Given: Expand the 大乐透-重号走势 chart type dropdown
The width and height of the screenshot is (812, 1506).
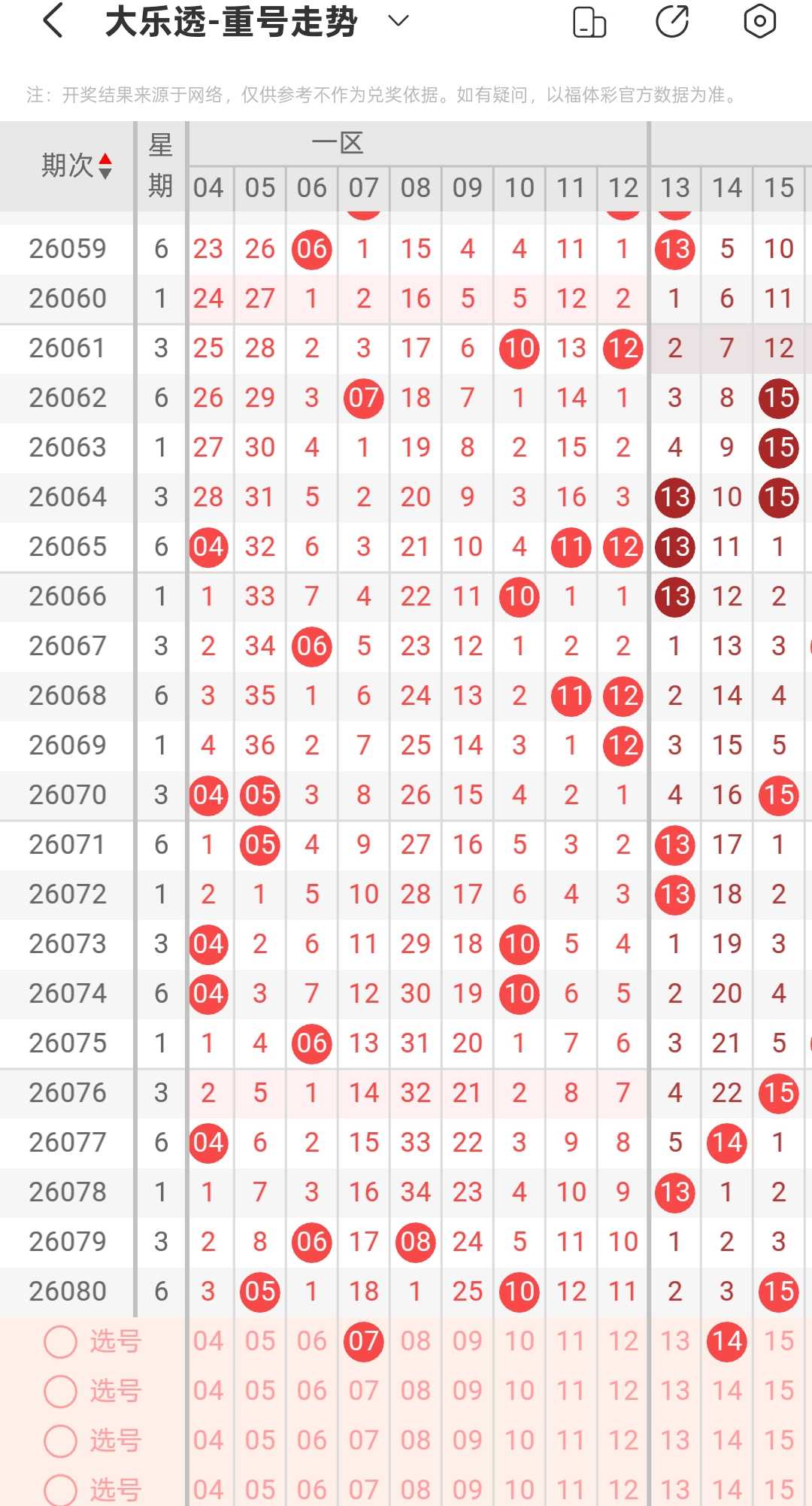Looking at the screenshot, I should click(x=398, y=21).
